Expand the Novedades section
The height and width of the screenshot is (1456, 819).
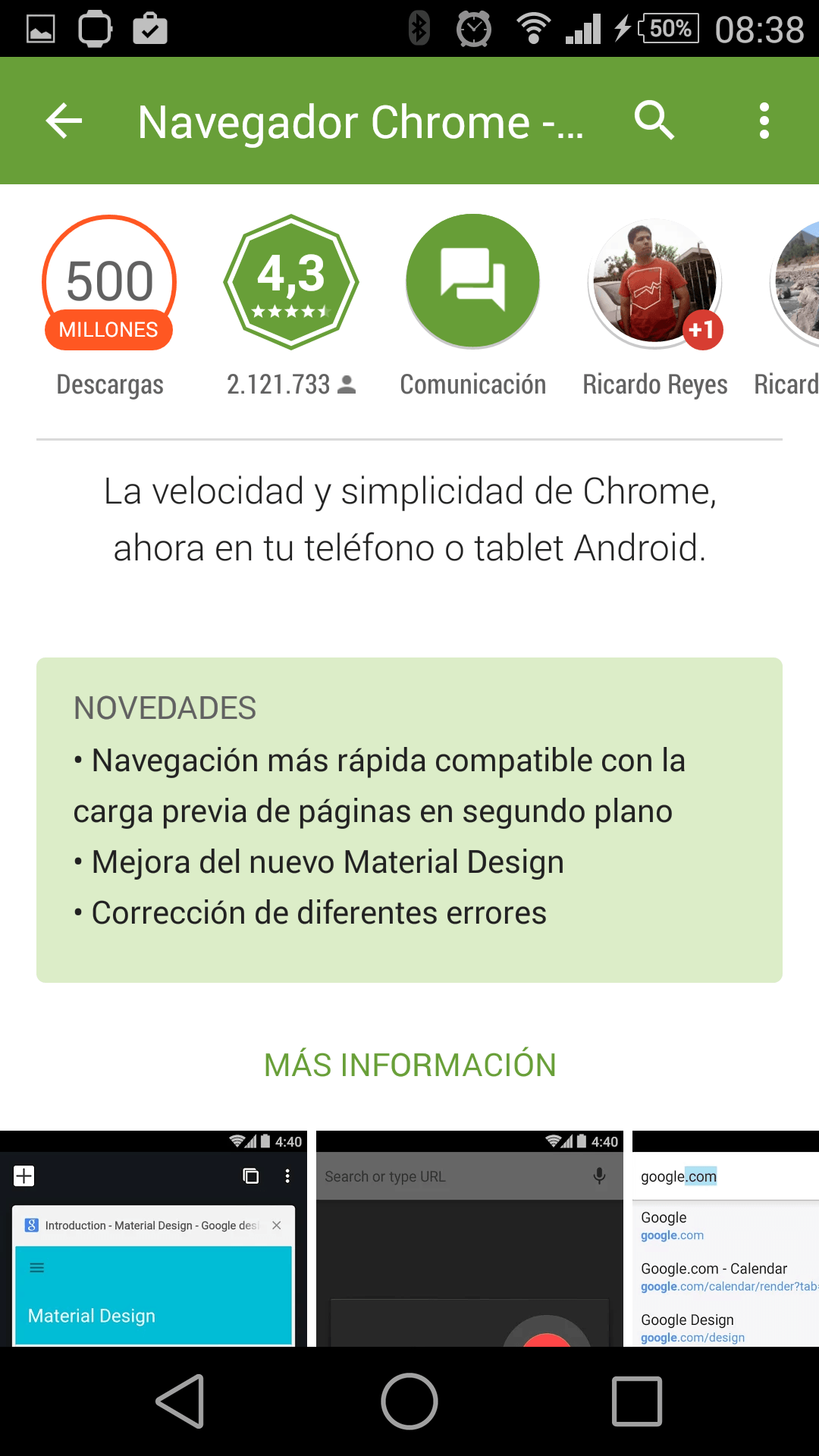(409, 819)
